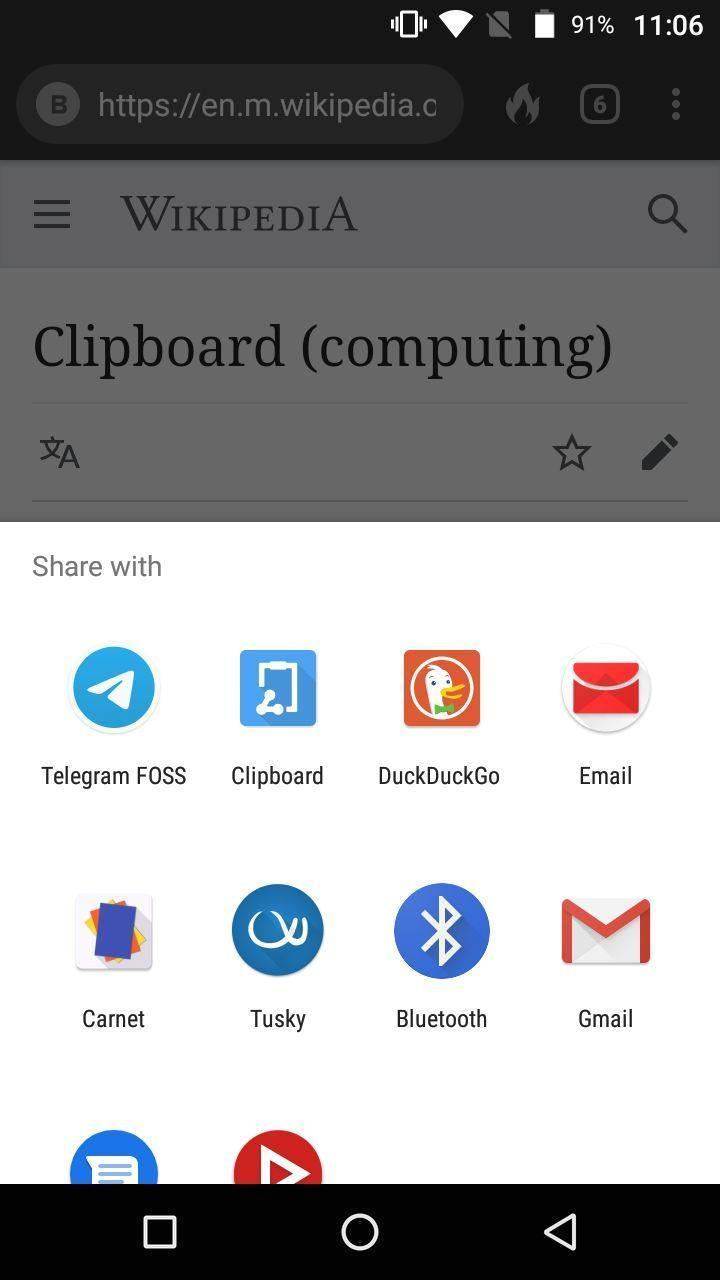The height and width of the screenshot is (1280, 720).
Task: Open the edit pencil for the article
Action: coord(660,452)
